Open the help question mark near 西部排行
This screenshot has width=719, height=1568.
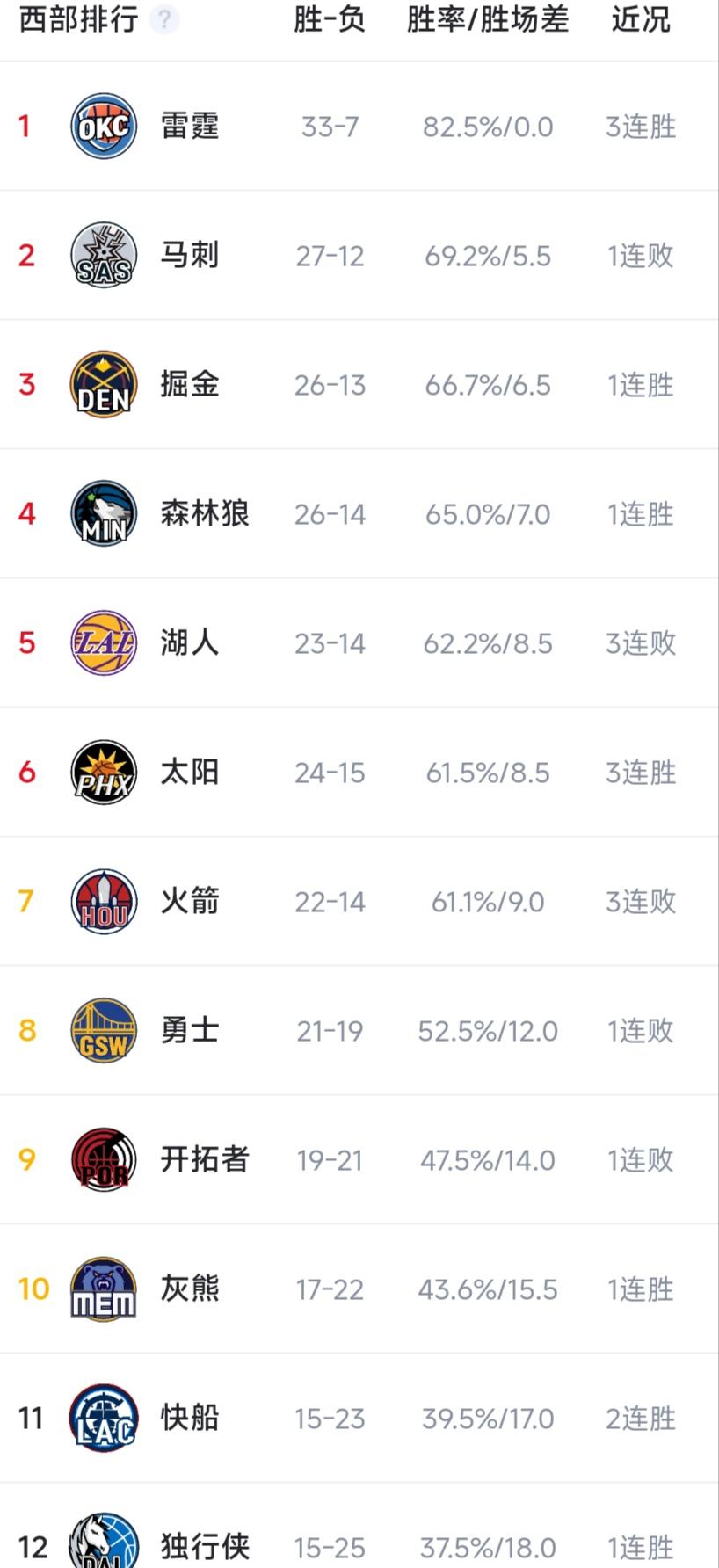(x=165, y=19)
